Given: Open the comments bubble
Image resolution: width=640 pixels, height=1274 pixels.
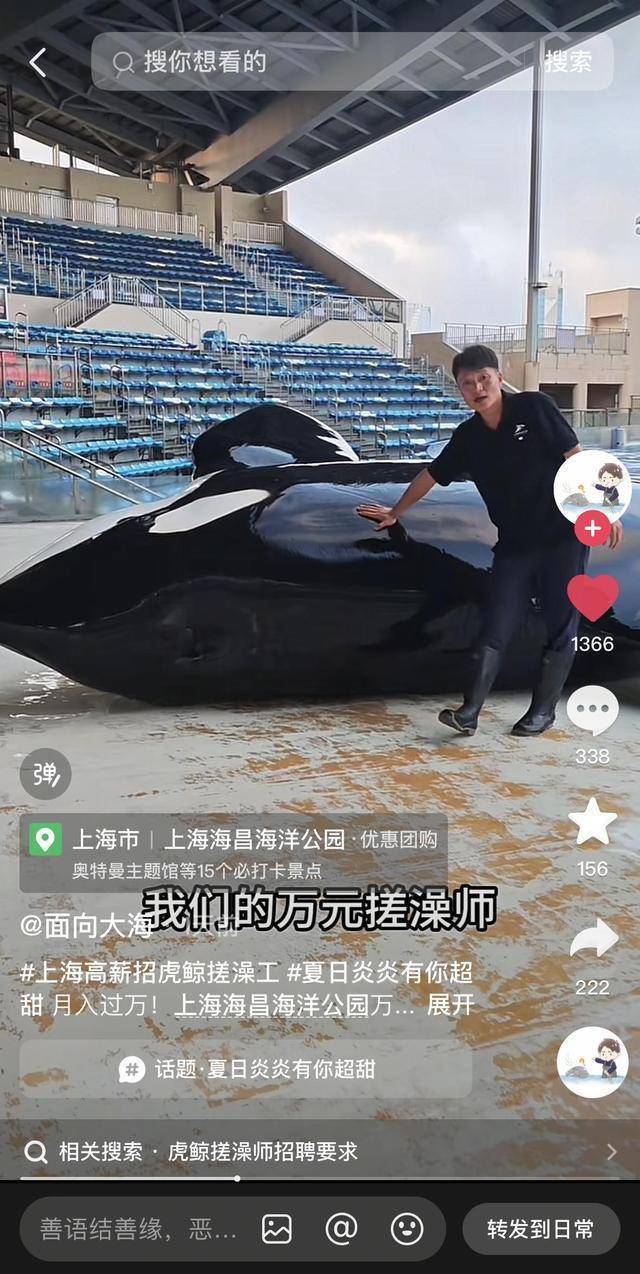Looking at the screenshot, I should [592, 710].
